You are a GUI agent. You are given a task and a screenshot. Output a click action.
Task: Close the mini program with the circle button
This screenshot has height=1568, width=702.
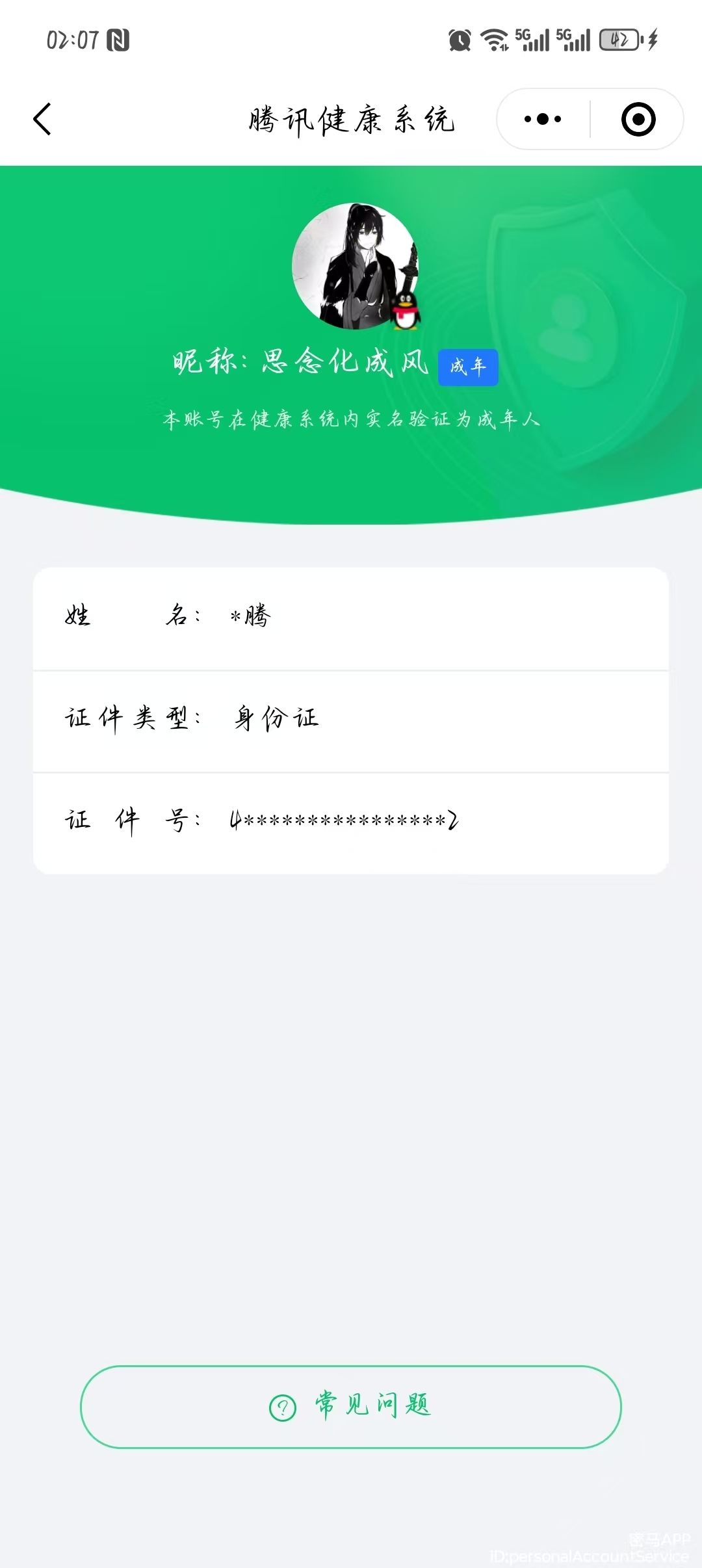point(638,120)
